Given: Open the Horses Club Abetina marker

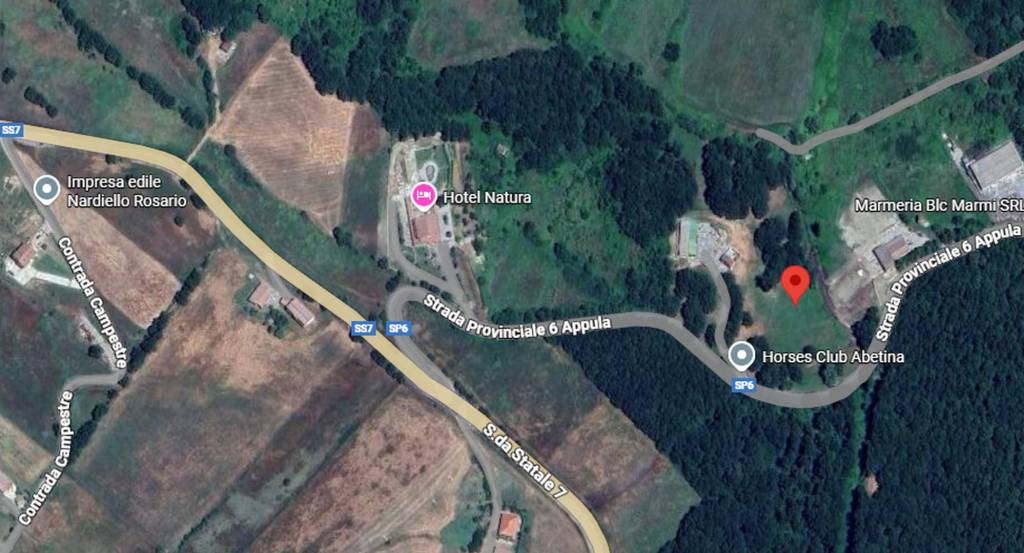Looking at the screenshot, I should pyautogui.click(x=741, y=355).
